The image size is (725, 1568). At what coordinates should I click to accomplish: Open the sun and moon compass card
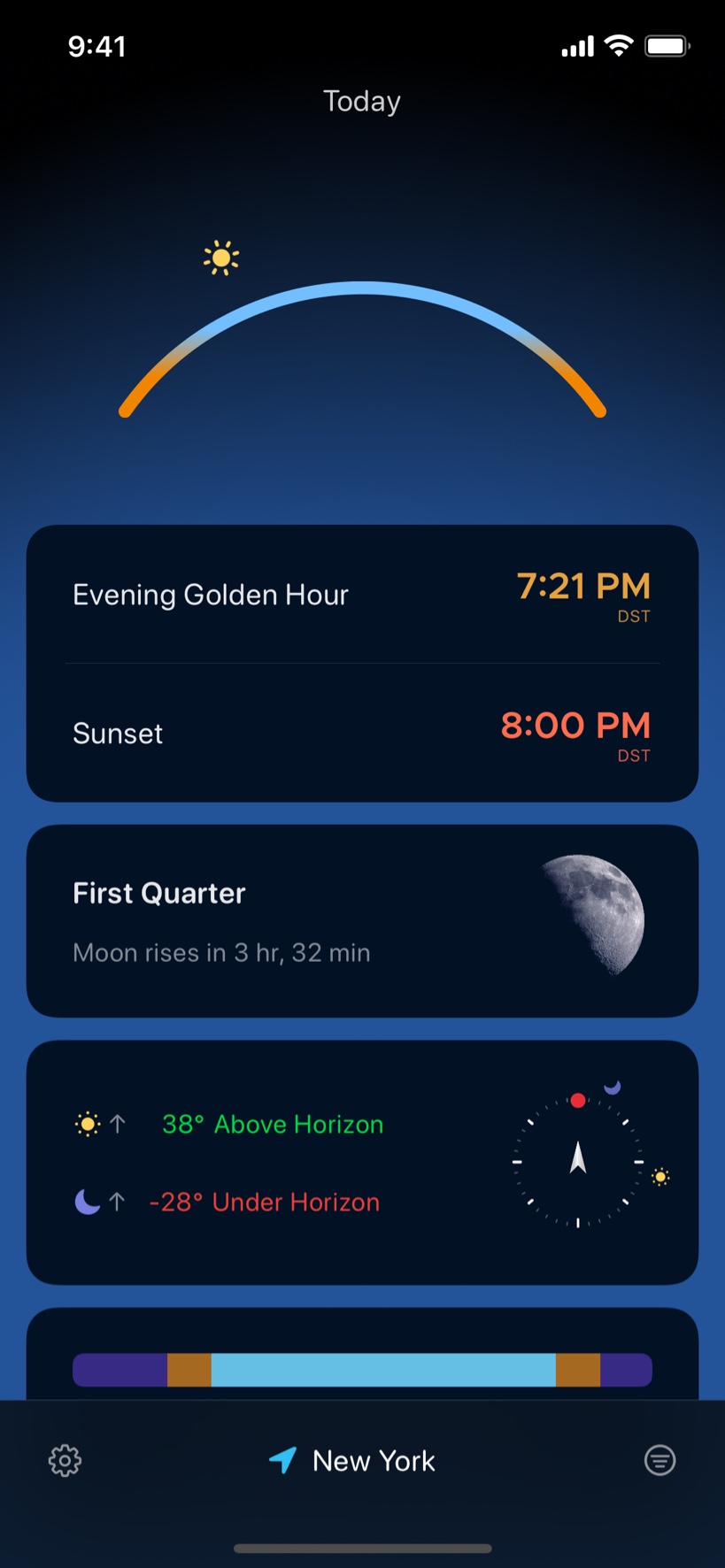[362, 1162]
